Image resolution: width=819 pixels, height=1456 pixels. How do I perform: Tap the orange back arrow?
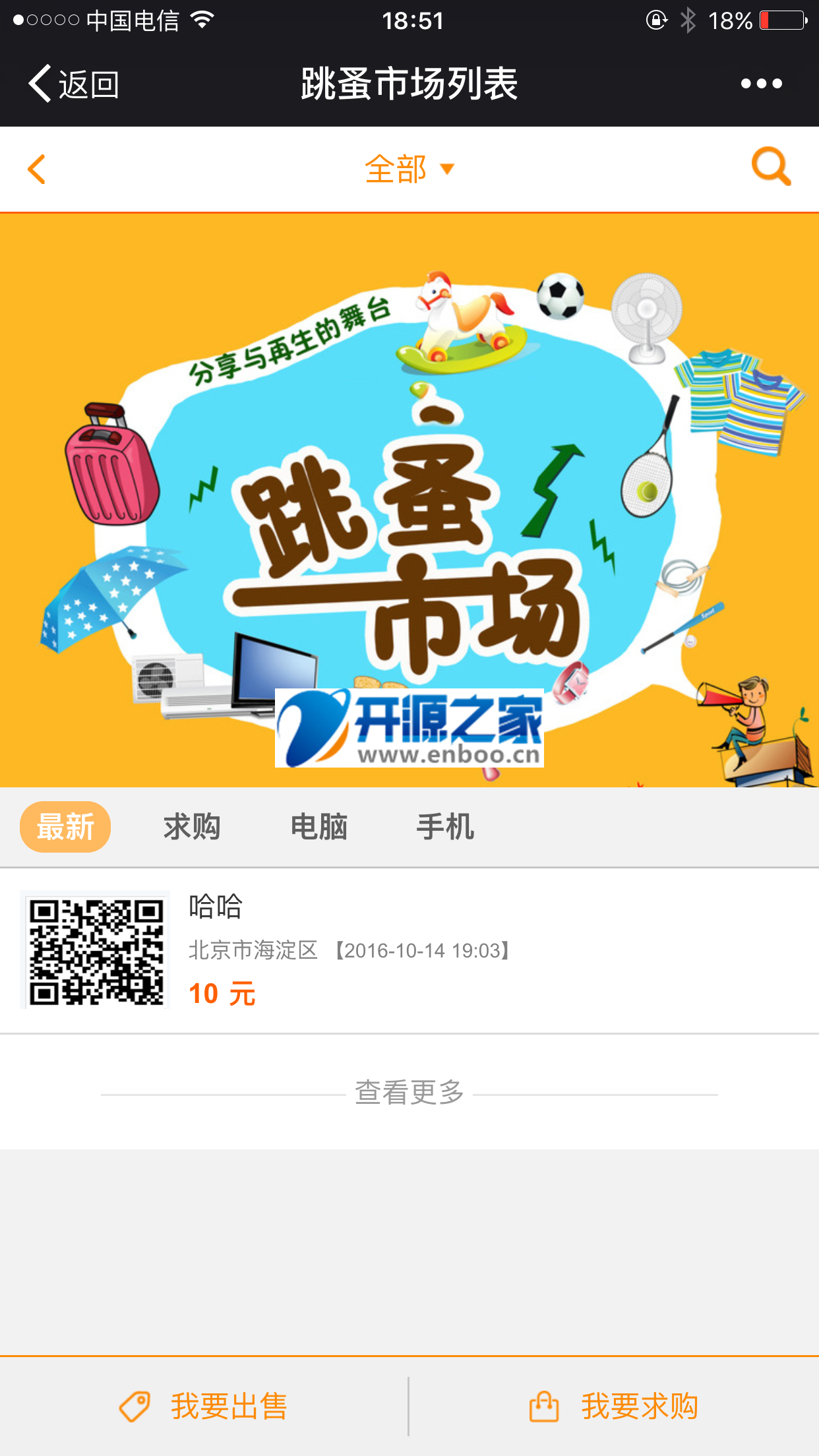tap(37, 169)
